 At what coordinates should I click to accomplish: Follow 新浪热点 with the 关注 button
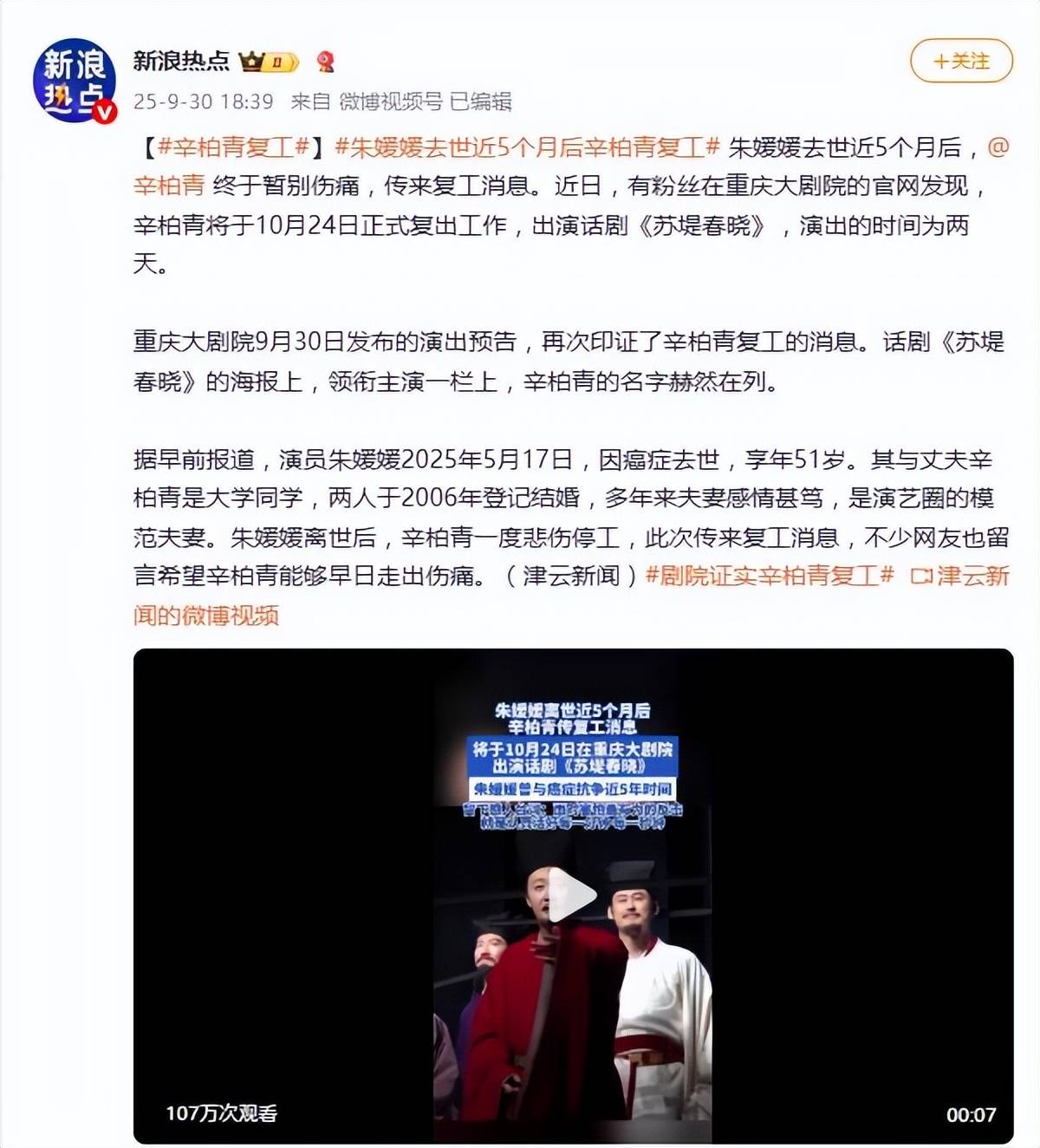[961, 62]
